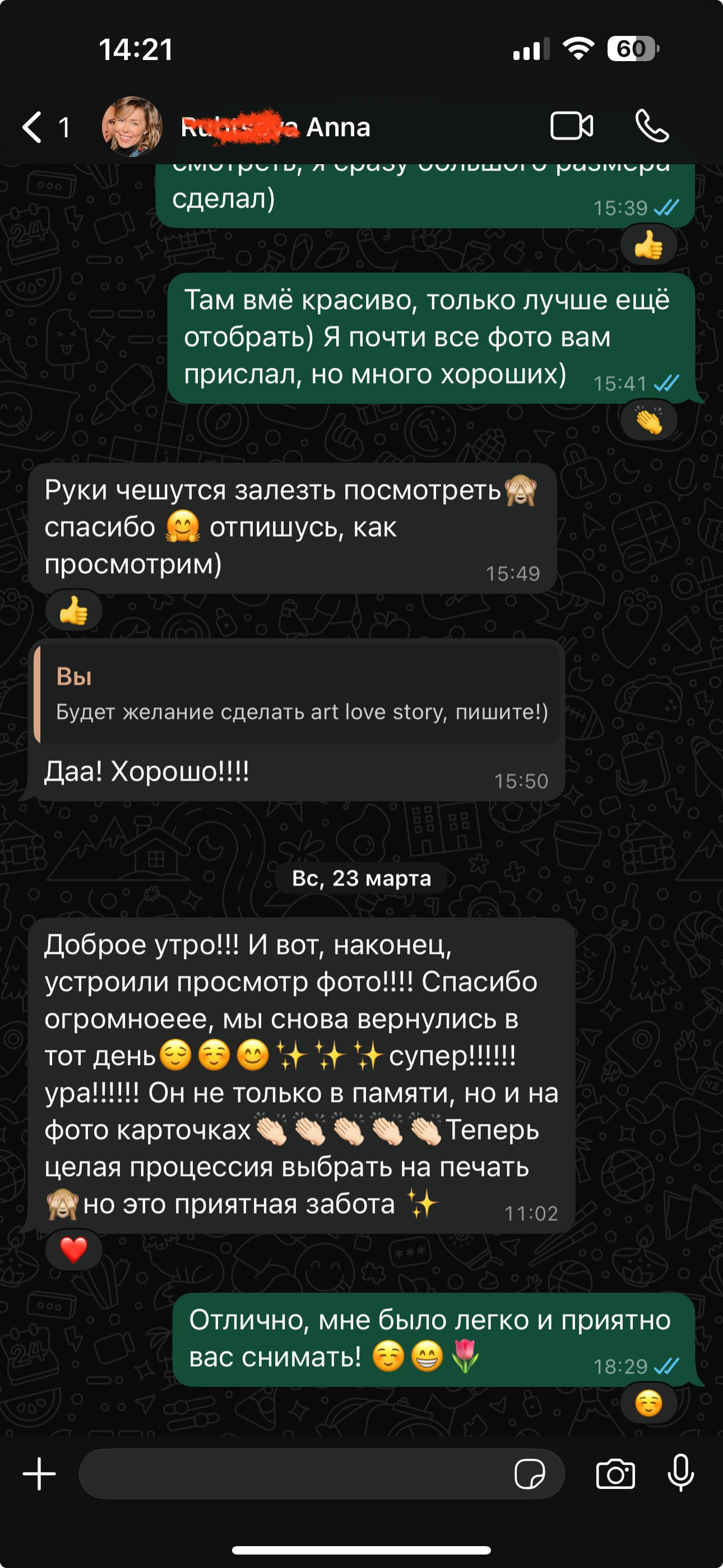
Task: Open the camera to take a photo
Action: [615, 1474]
